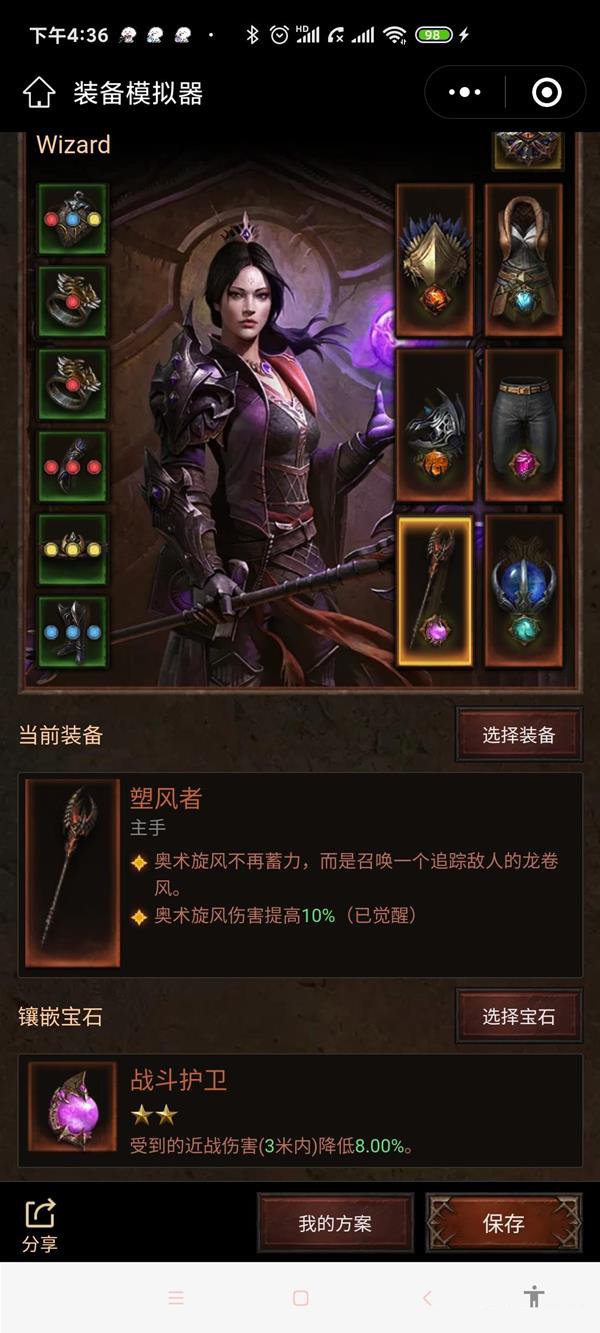Select the pants equipment slot
This screenshot has width=600, height=1333.
[523, 424]
